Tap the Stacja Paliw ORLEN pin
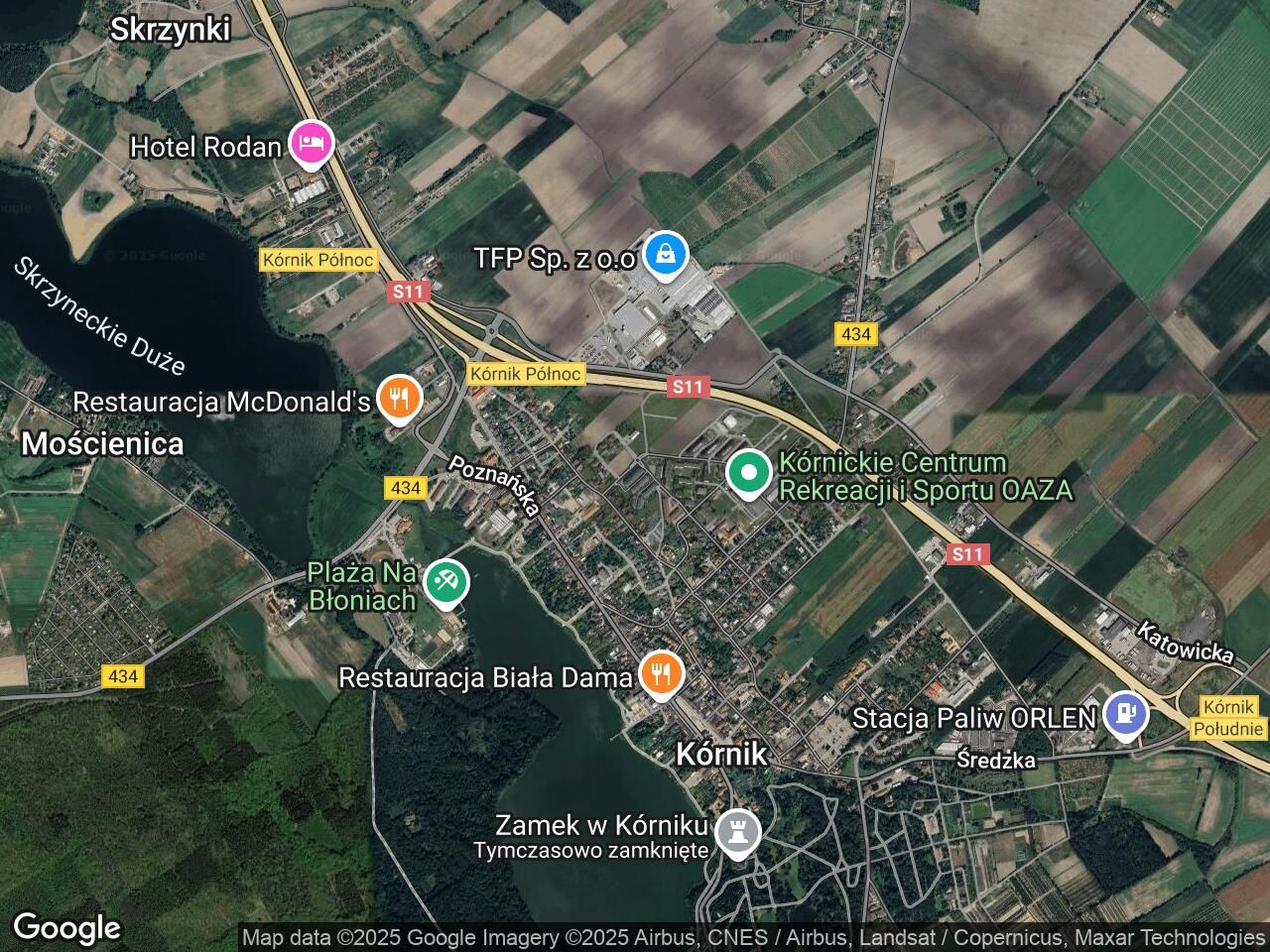Image resolution: width=1270 pixels, height=952 pixels. point(1124,715)
